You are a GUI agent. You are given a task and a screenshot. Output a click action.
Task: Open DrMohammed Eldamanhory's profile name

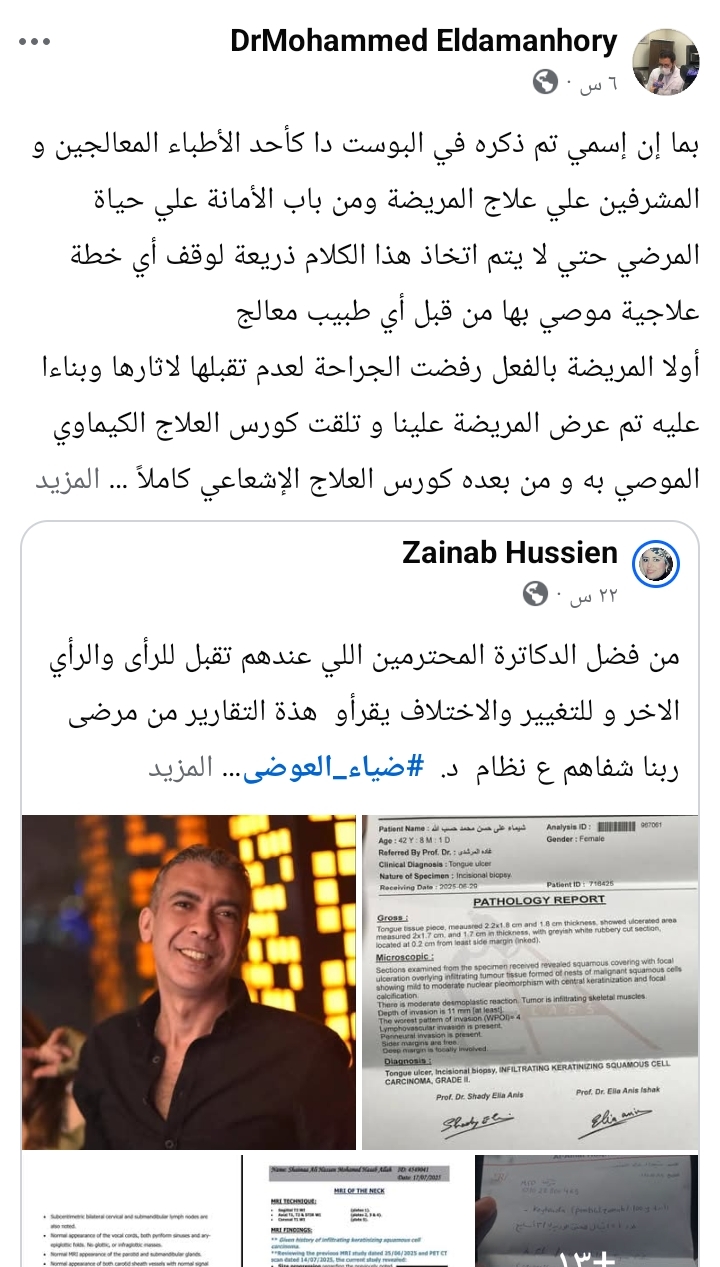tap(423, 42)
